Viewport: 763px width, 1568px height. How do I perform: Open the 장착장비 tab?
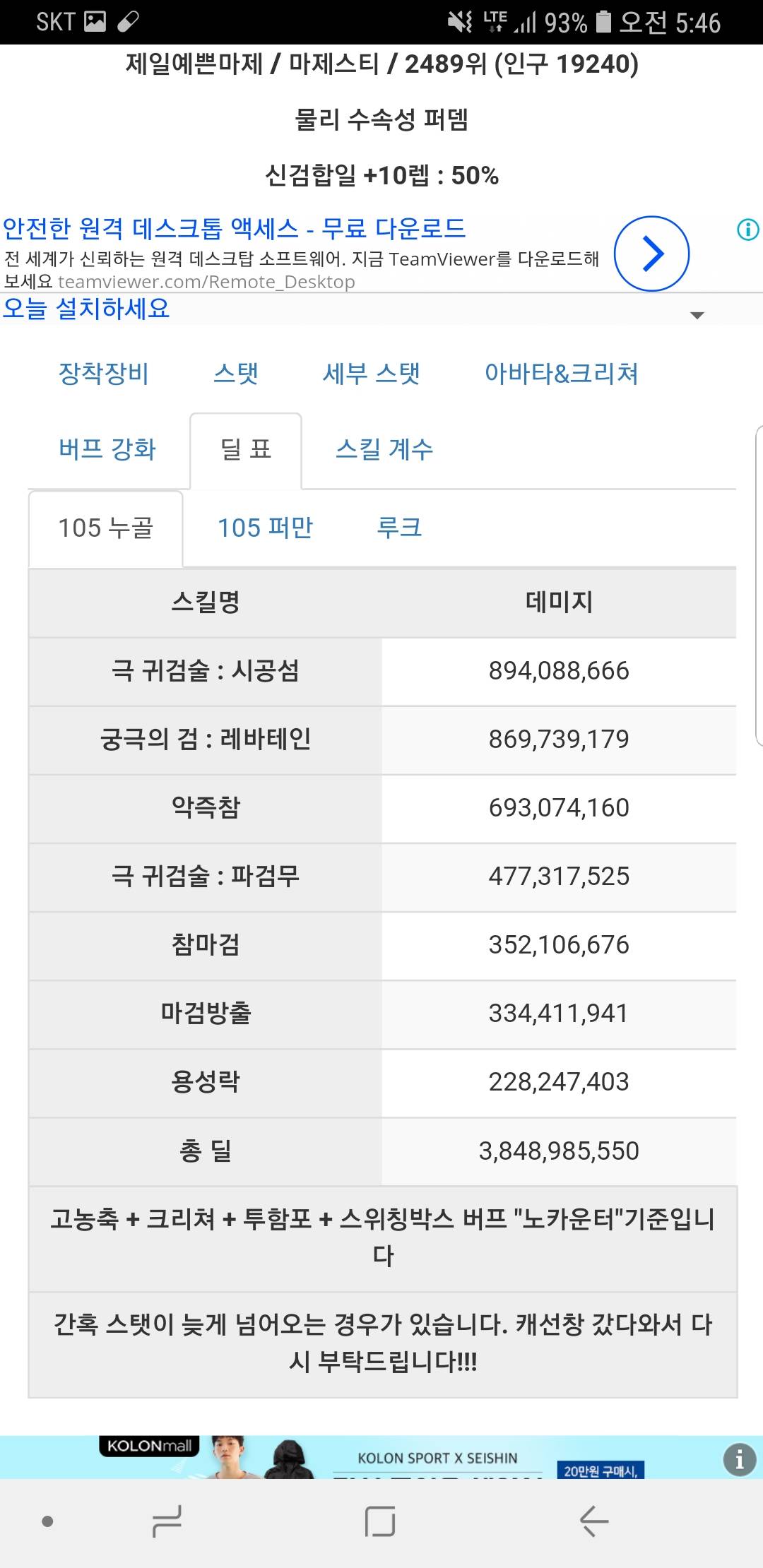pos(103,373)
